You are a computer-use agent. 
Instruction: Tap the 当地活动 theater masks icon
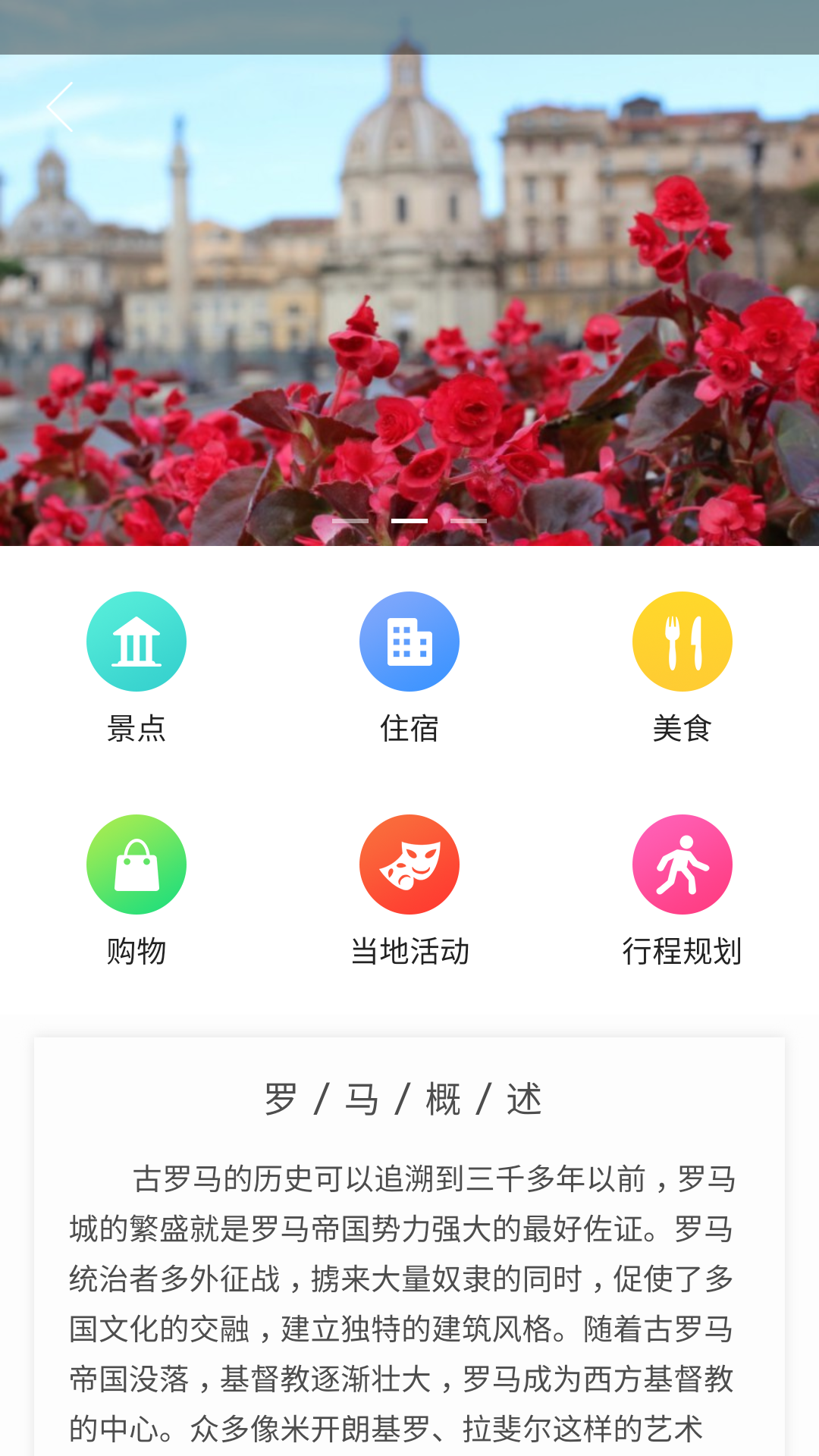[409, 864]
